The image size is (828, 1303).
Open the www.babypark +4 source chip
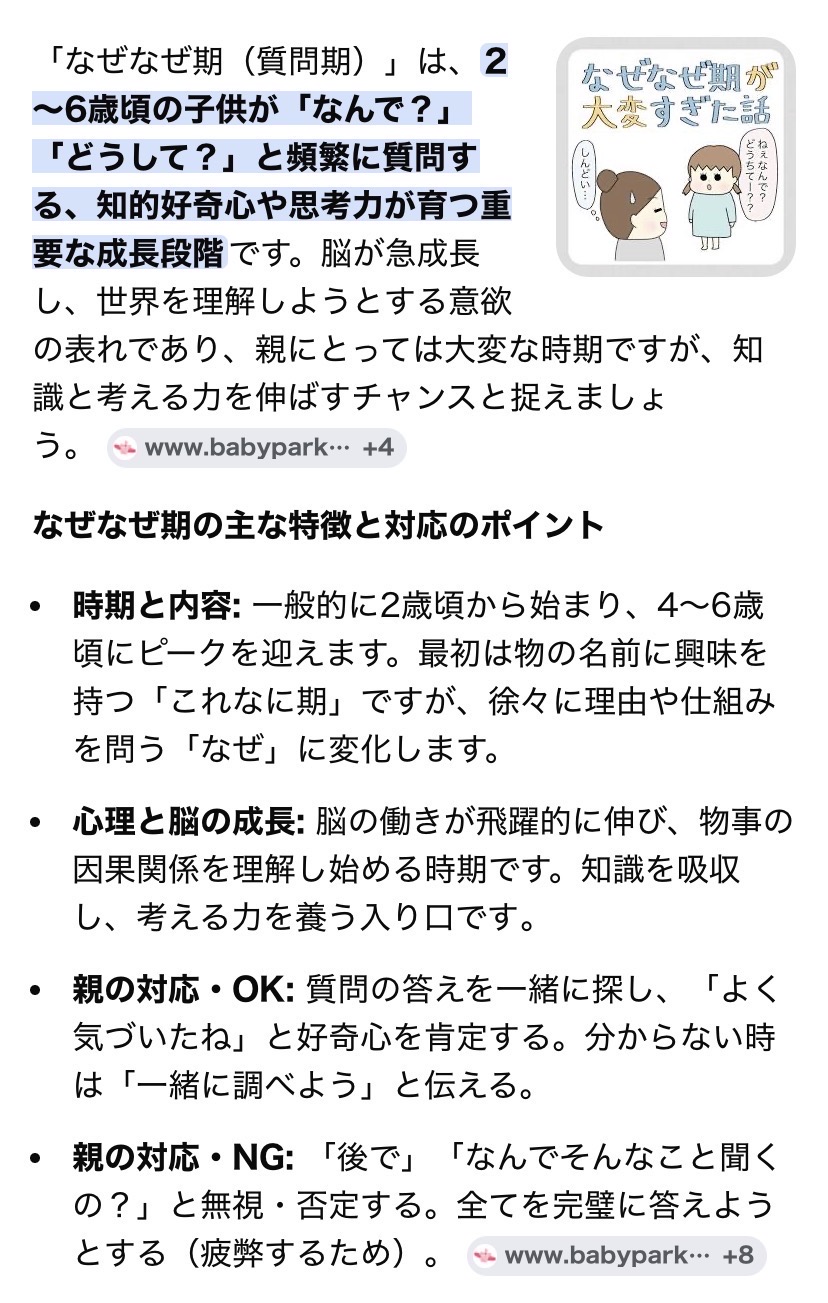tap(256, 448)
